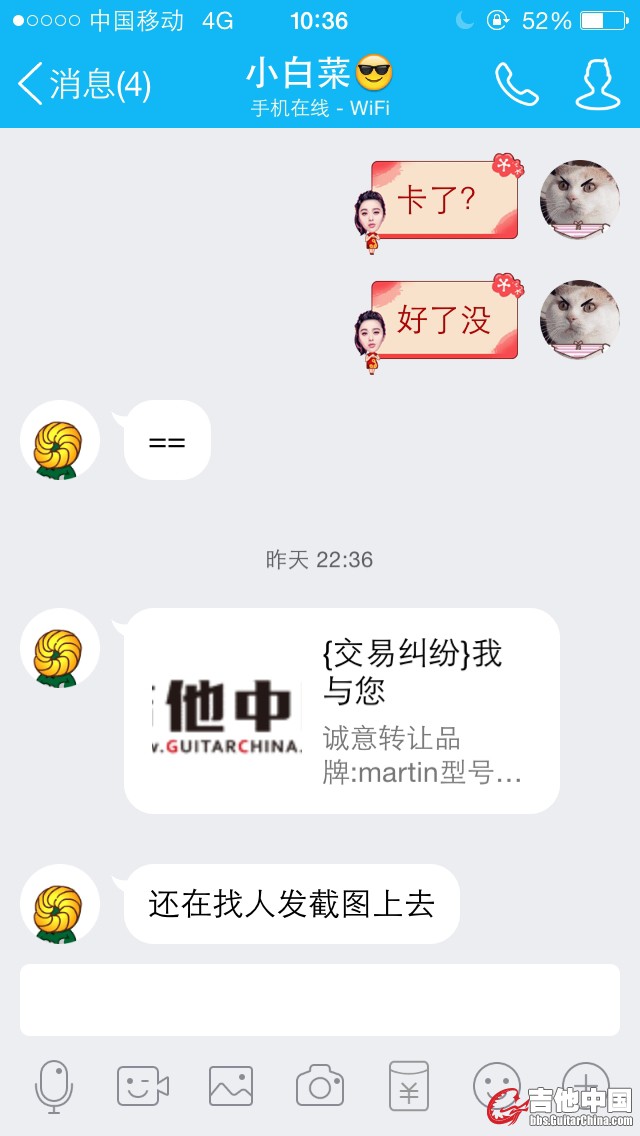The width and height of the screenshot is (640, 1136).
Task: Open the emoji picker
Action: pos(495,1084)
